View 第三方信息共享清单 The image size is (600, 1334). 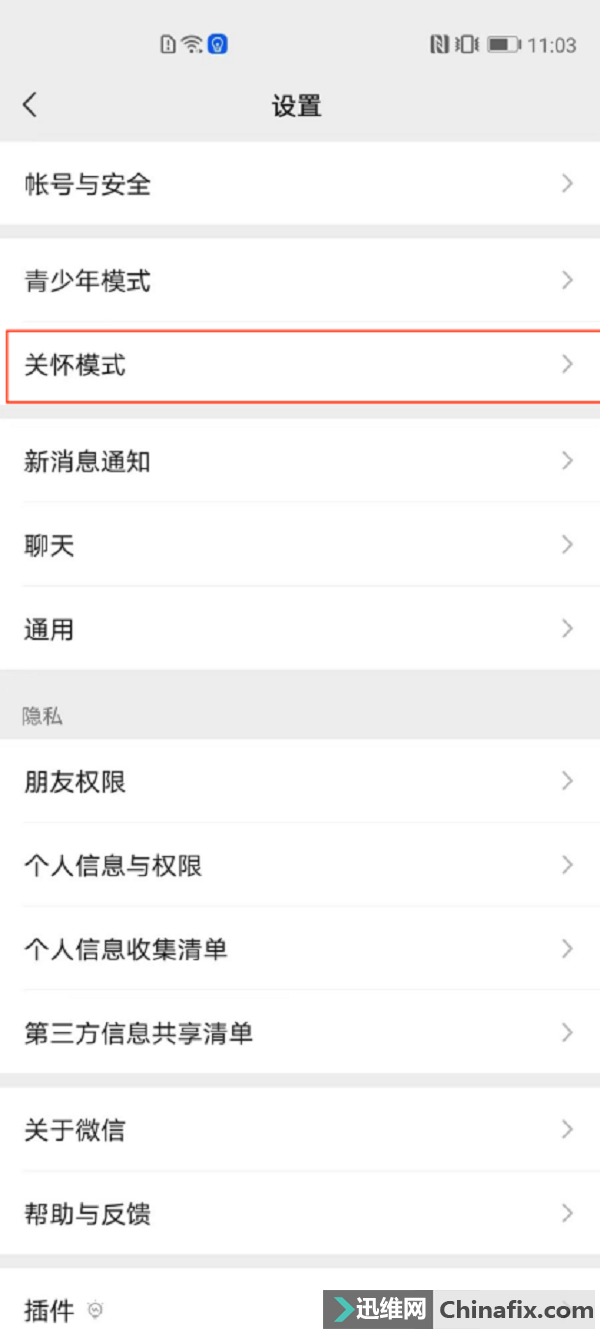[300, 1033]
